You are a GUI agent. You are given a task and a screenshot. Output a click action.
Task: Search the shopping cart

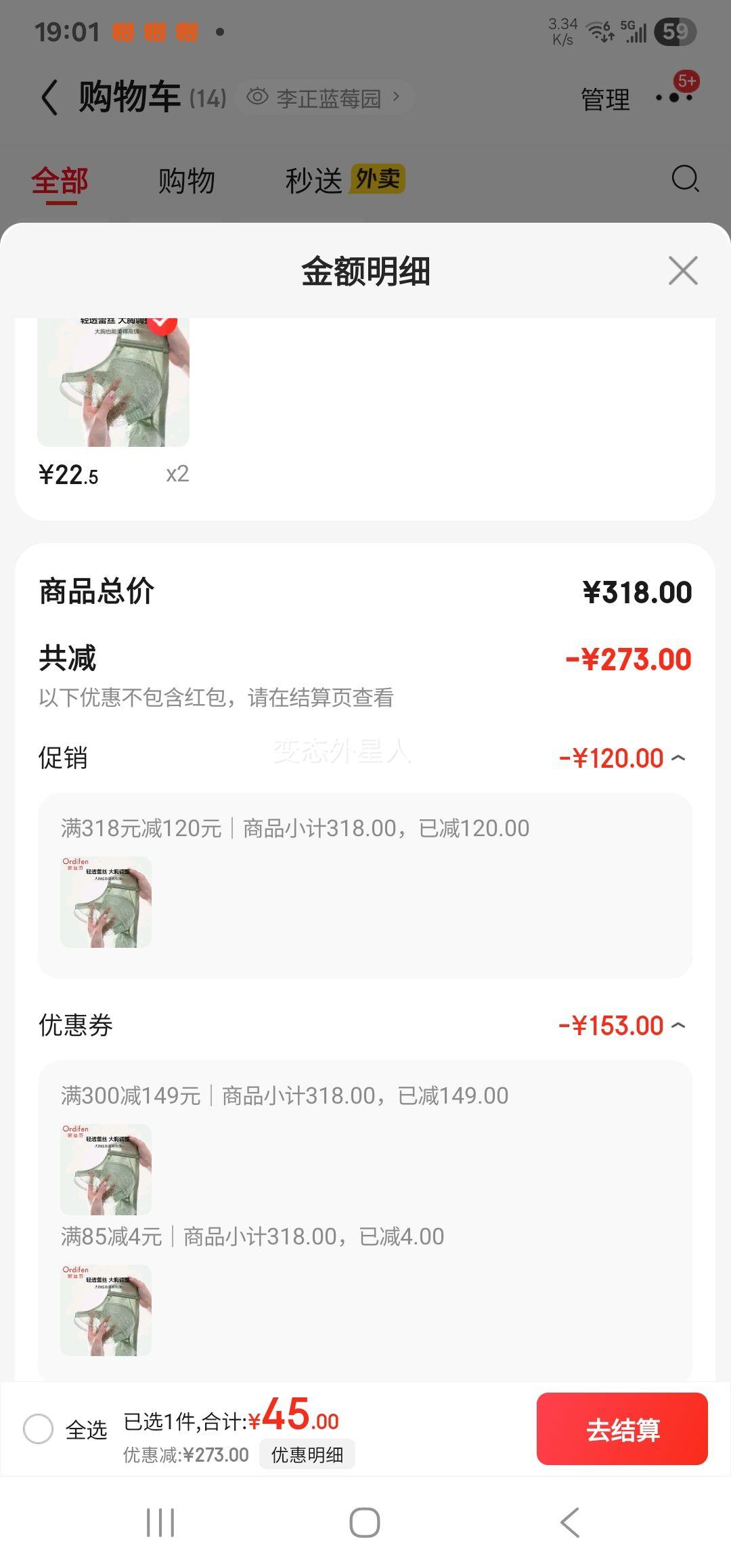pyautogui.click(x=684, y=179)
